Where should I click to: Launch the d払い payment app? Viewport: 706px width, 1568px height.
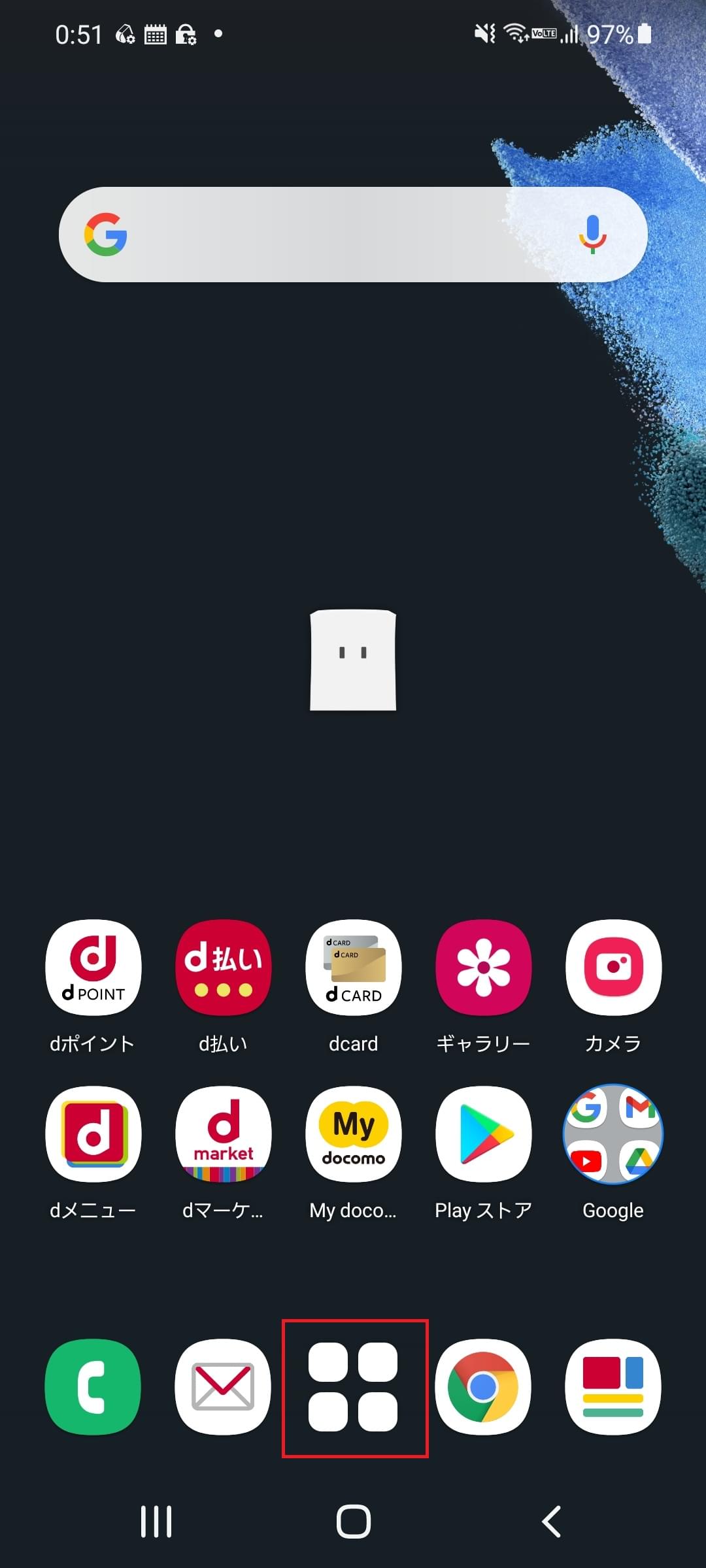point(223,968)
